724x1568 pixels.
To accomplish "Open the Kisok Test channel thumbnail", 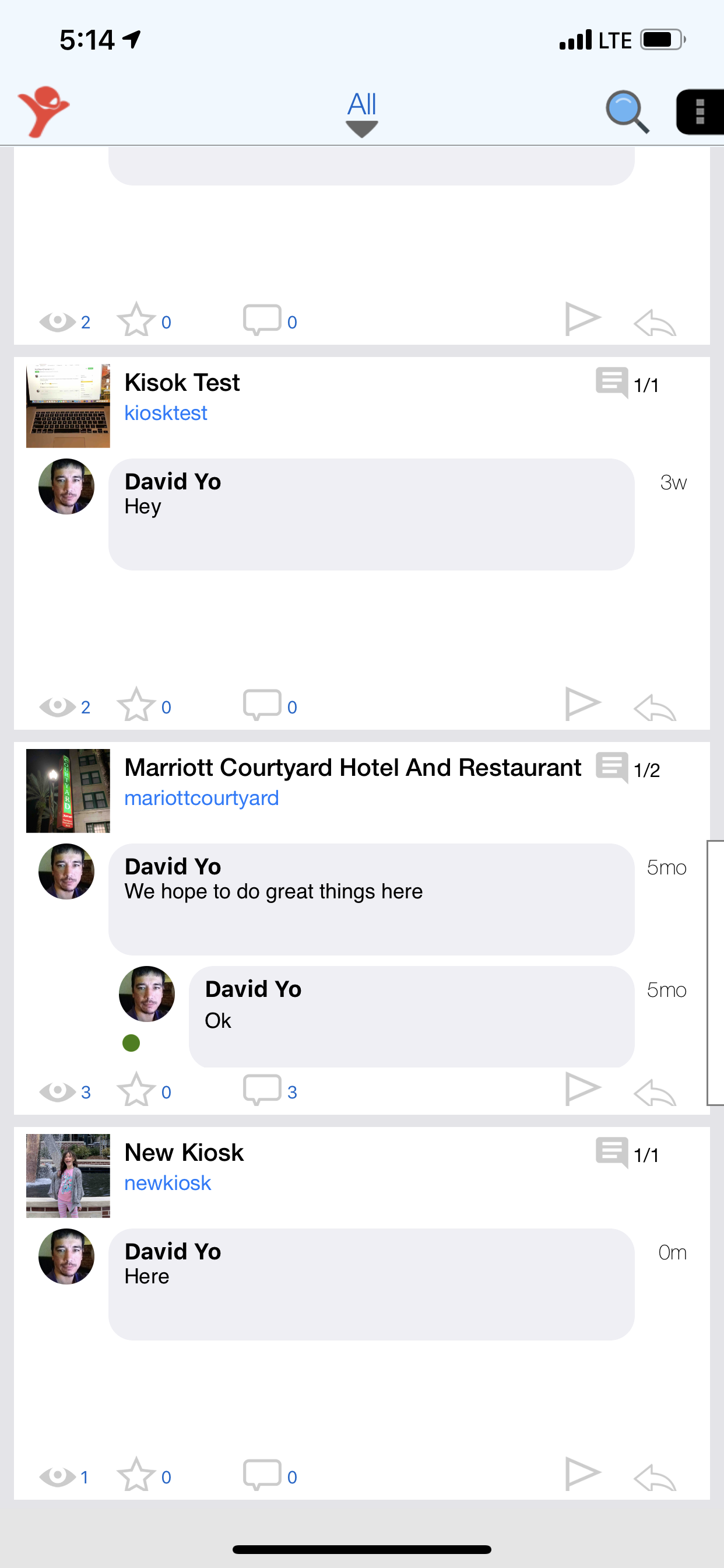I will coord(68,406).
